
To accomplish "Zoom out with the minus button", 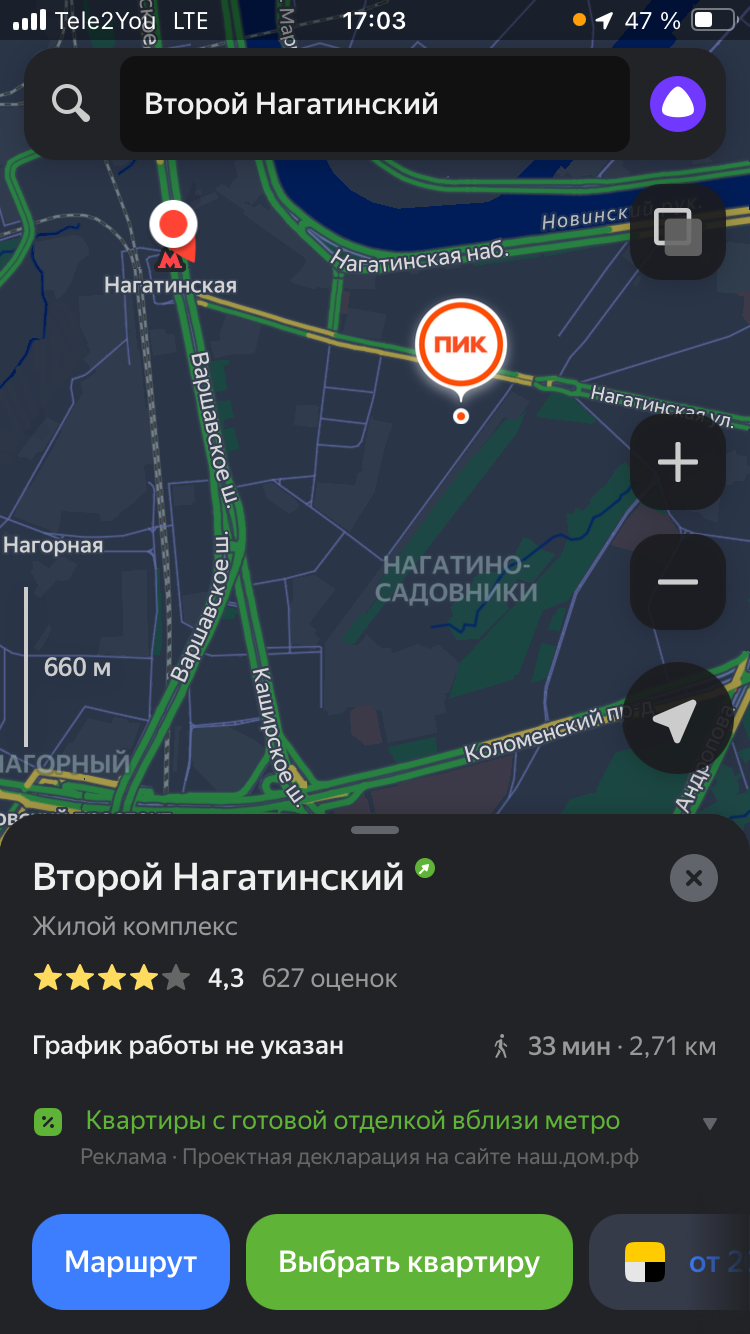I will [677, 582].
